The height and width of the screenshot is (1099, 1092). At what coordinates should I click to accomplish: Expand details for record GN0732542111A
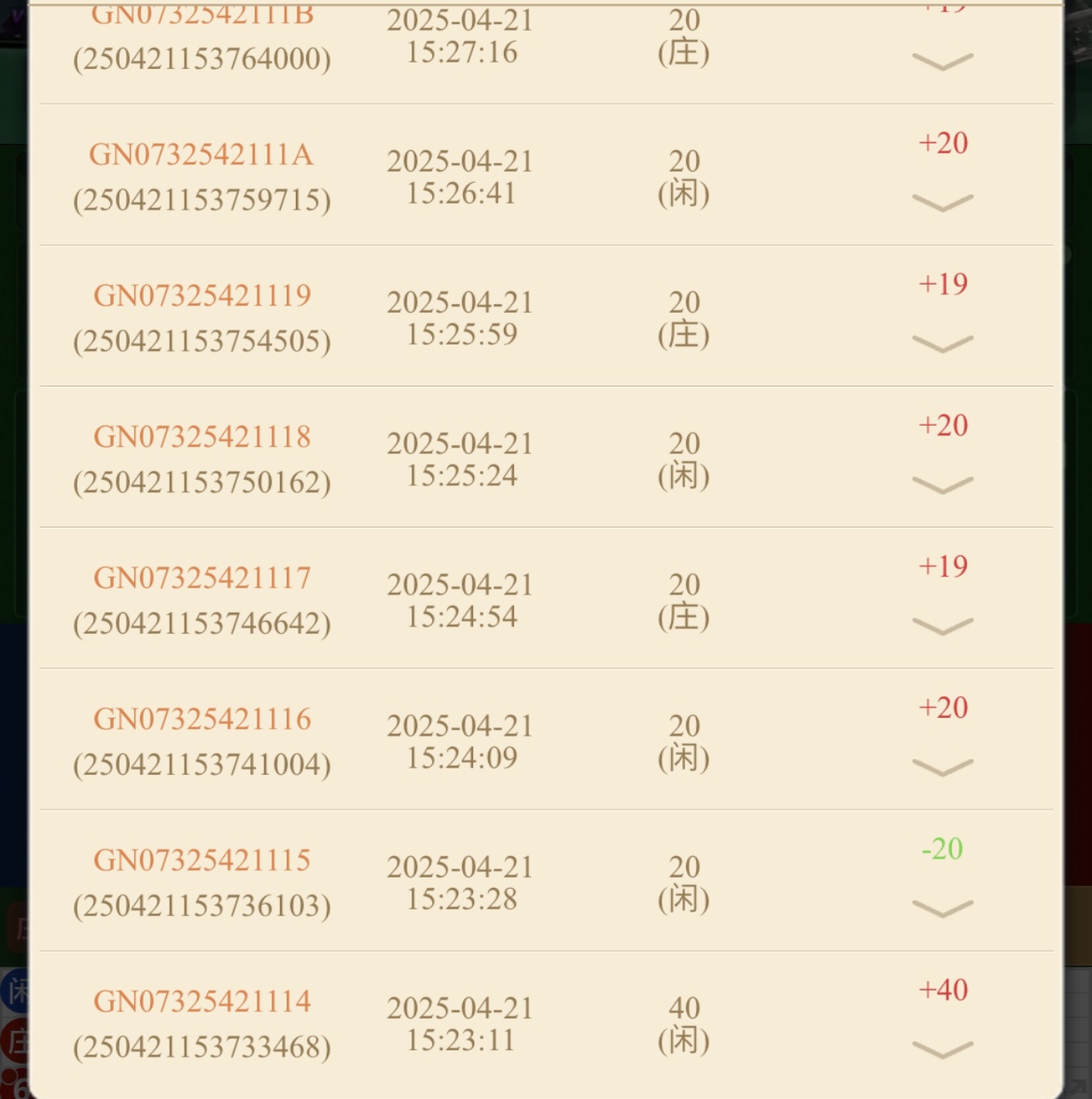click(x=943, y=203)
